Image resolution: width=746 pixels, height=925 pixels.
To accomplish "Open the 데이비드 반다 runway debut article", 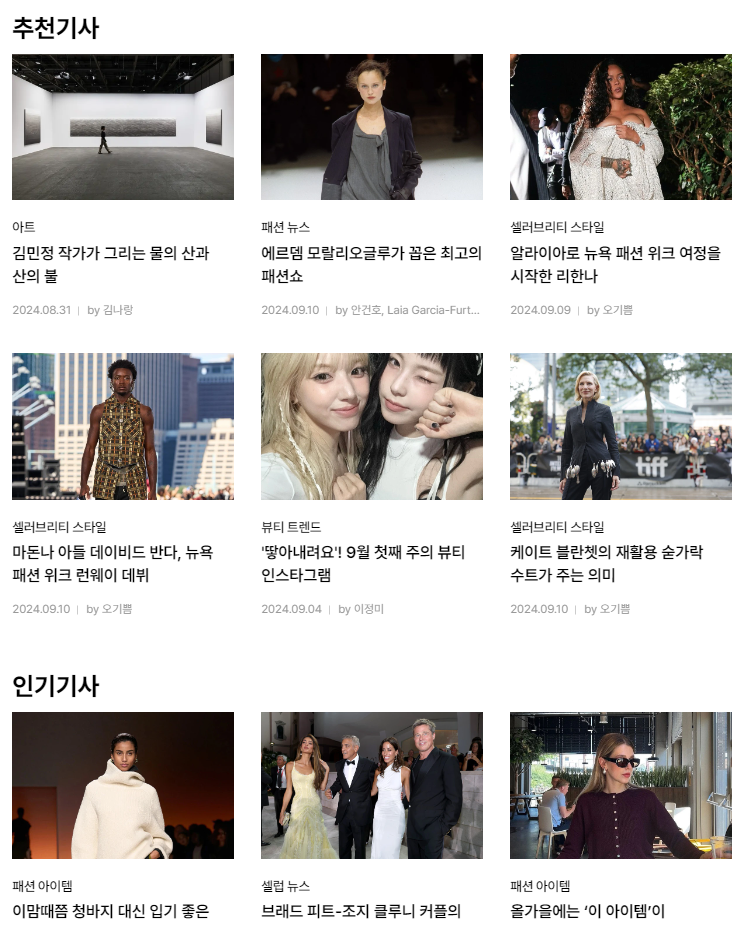I will (113, 563).
